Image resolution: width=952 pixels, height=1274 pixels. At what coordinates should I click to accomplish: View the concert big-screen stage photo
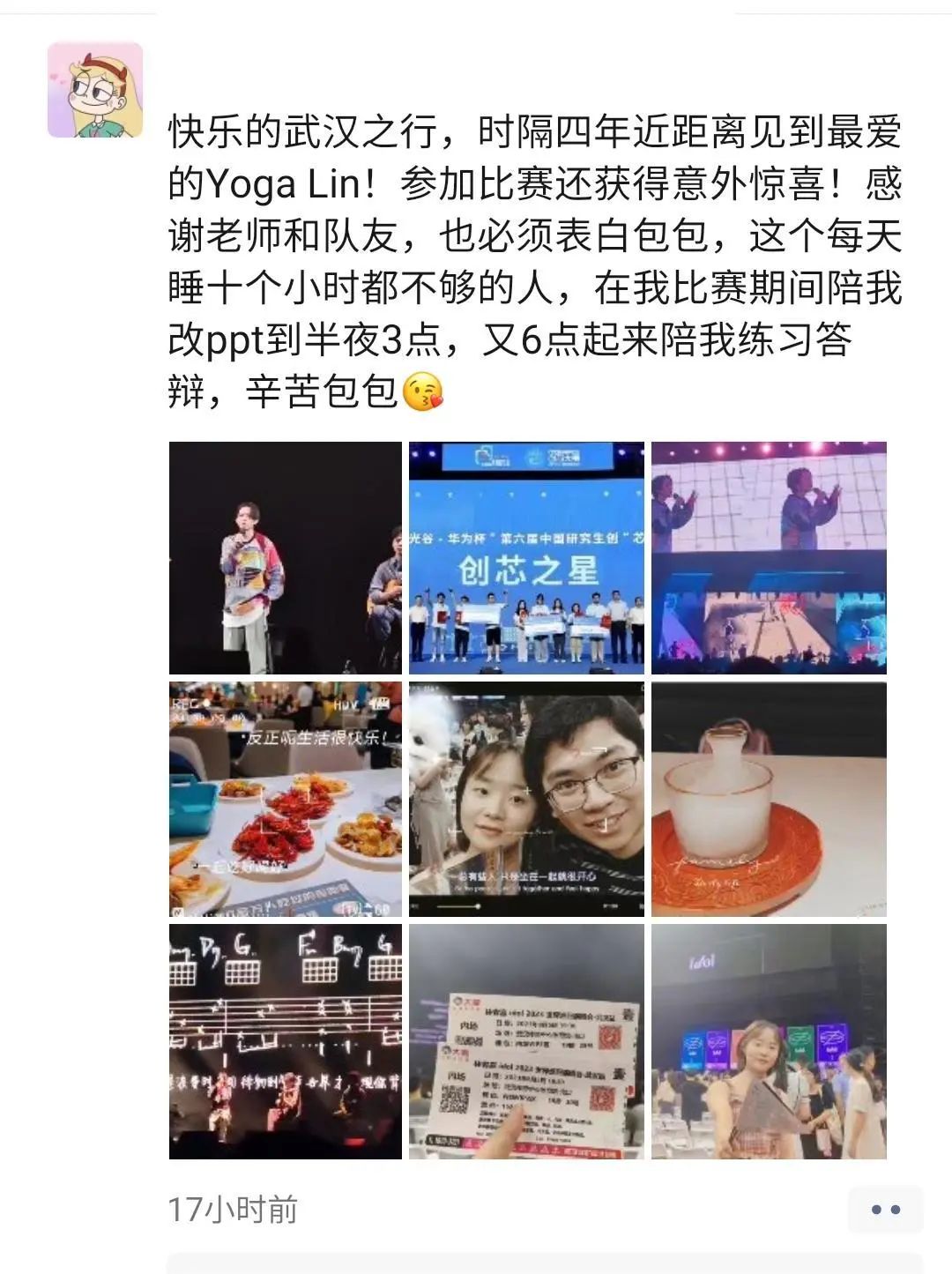(769, 558)
